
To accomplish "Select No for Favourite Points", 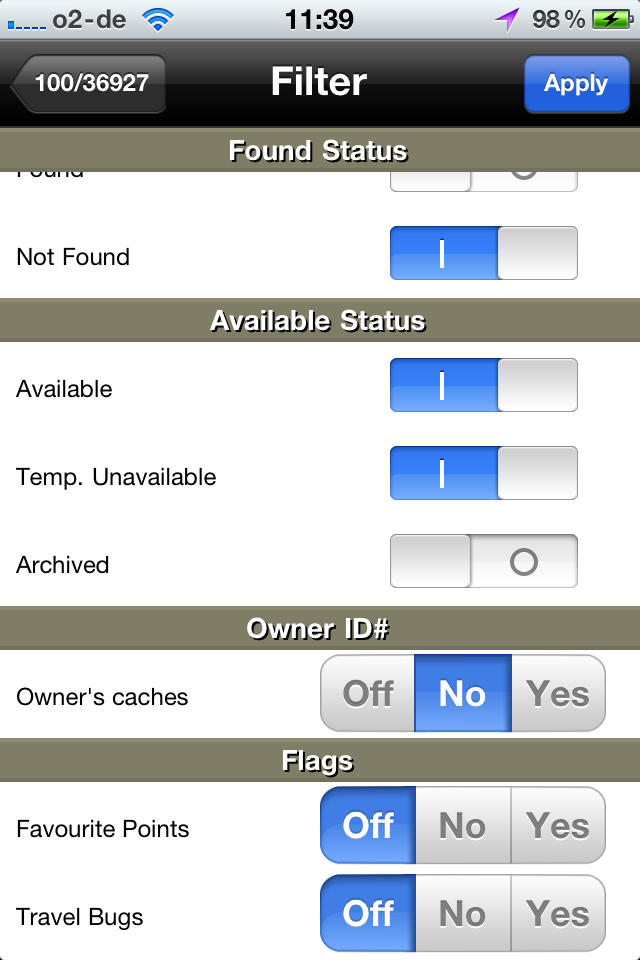I will coord(462,825).
